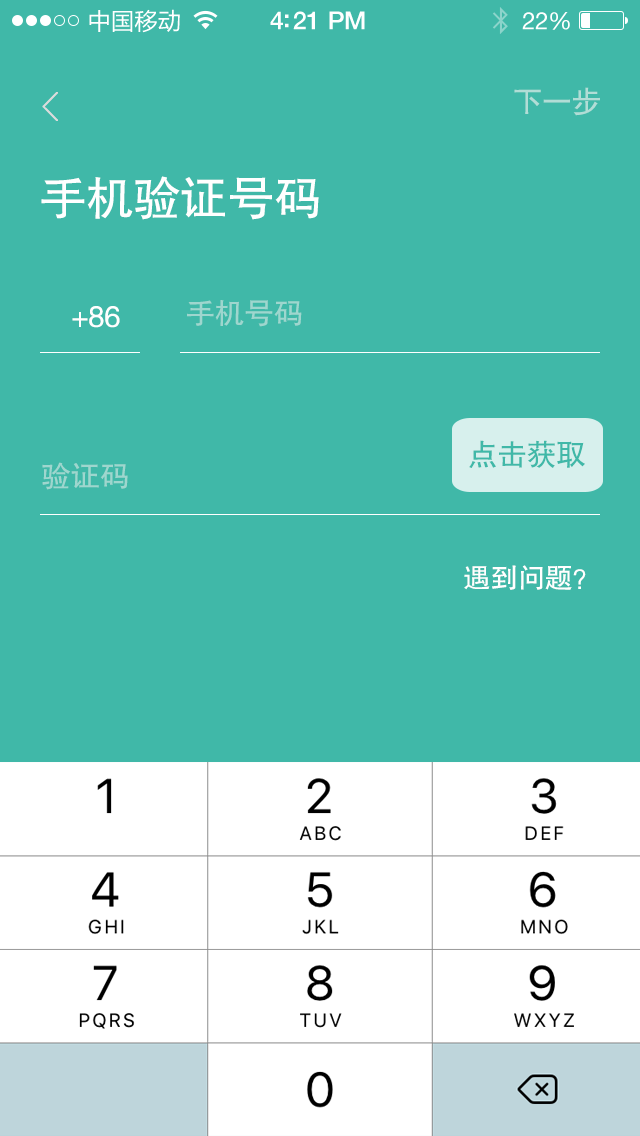Screen dimensions: 640x1136
Task: Select the 验证码 verification code field
Action: click(243, 477)
